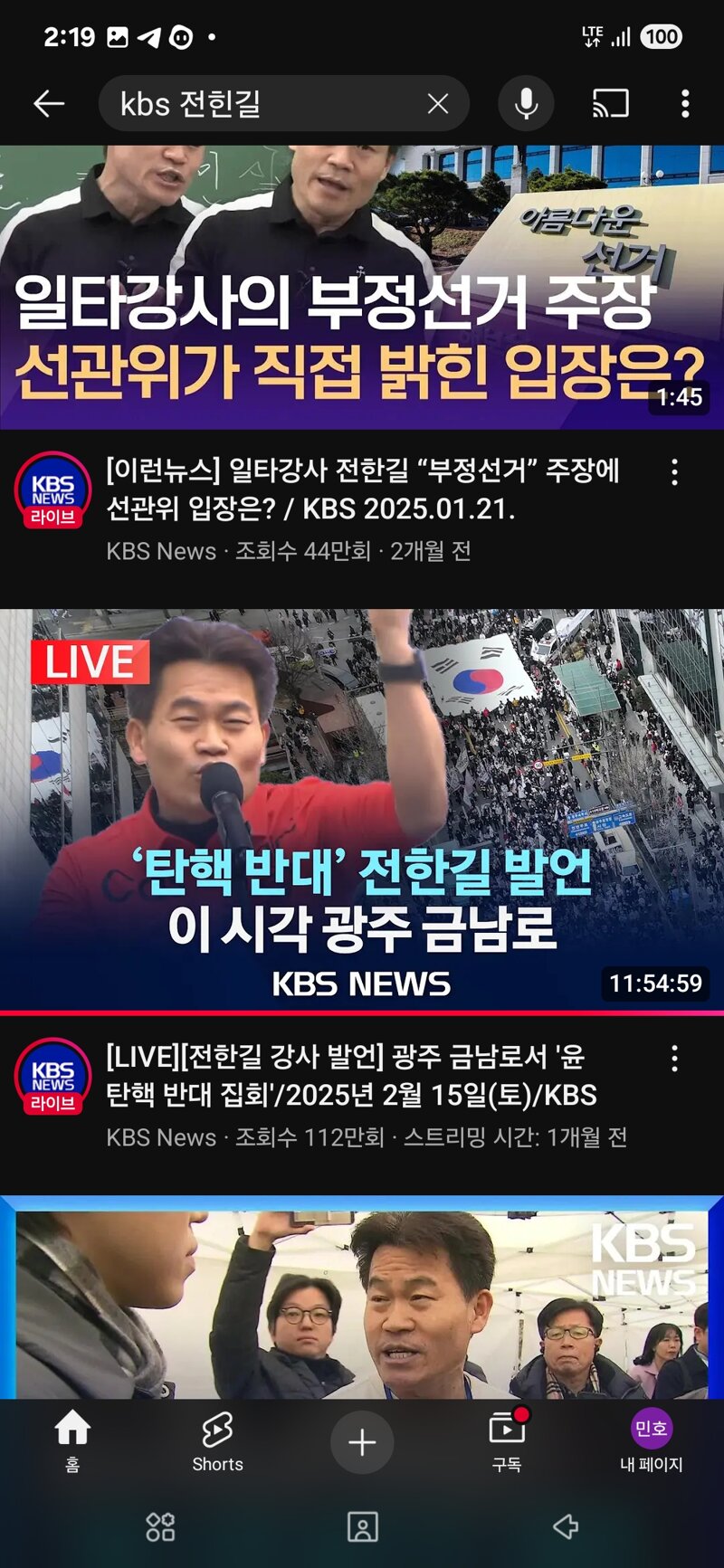Viewport: 724px width, 1568px height.
Task: Open the 내 페이지 tab
Action: point(651,1441)
